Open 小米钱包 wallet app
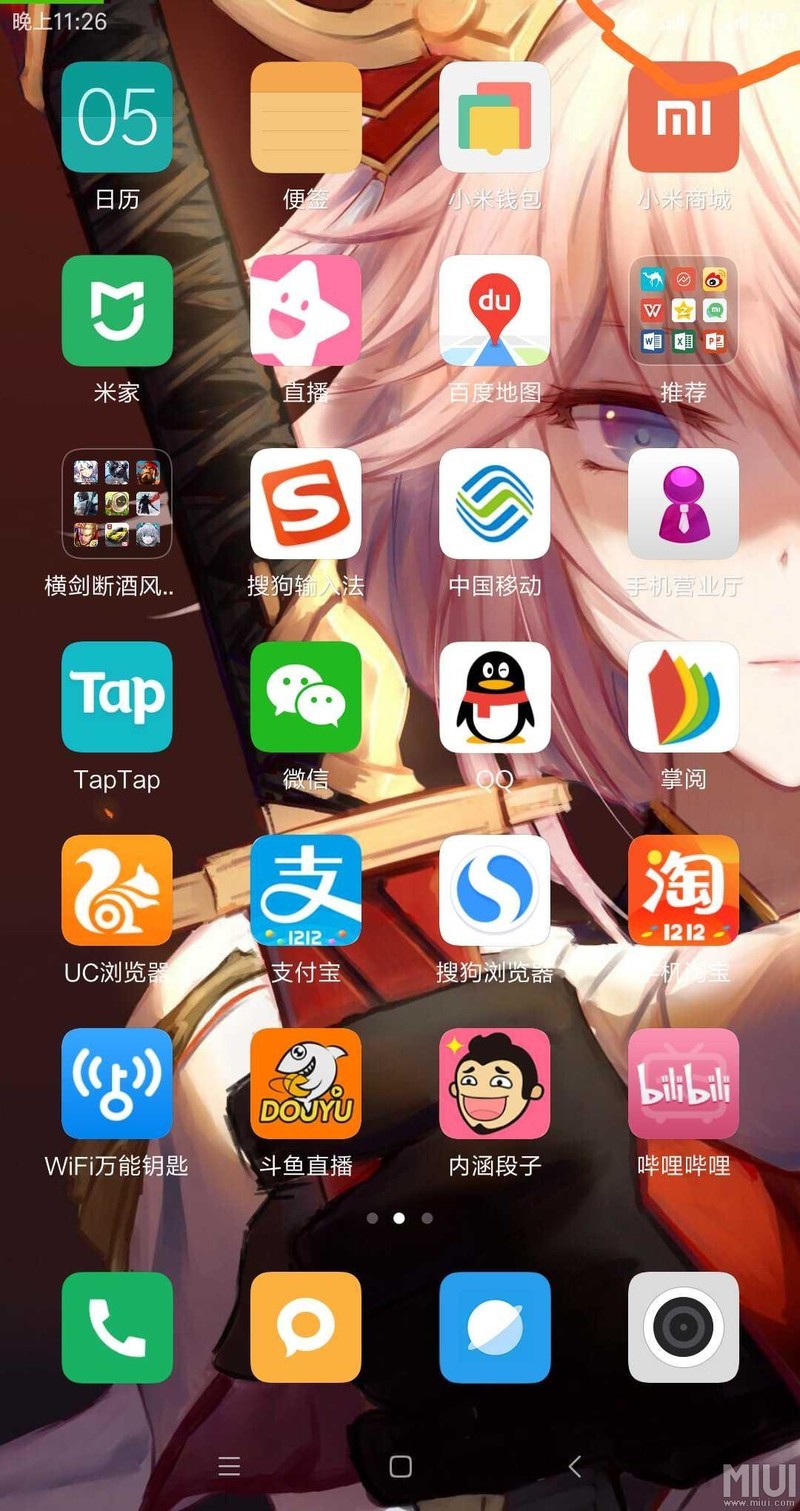The height and width of the screenshot is (1511, 800). [x=494, y=117]
